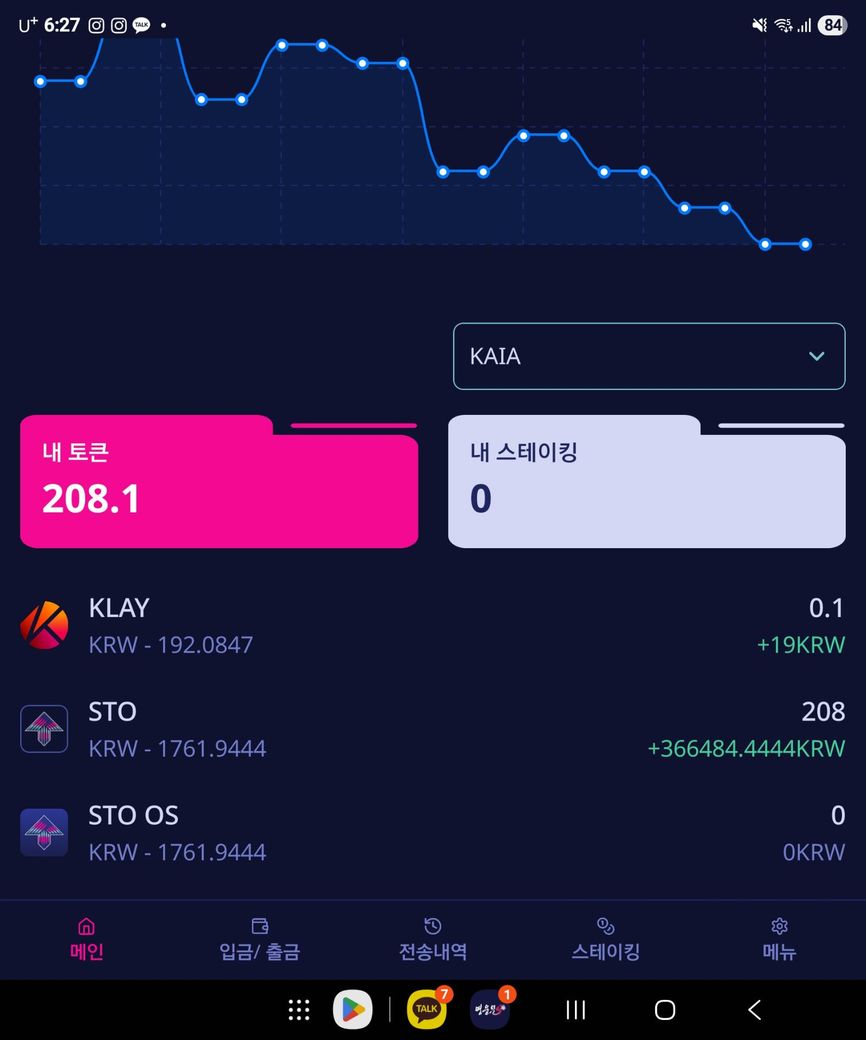Launch KakaoTalk from the taskbar
Image resolution: width=866 pixels, height=1040 pixels.
(427, 1010)
